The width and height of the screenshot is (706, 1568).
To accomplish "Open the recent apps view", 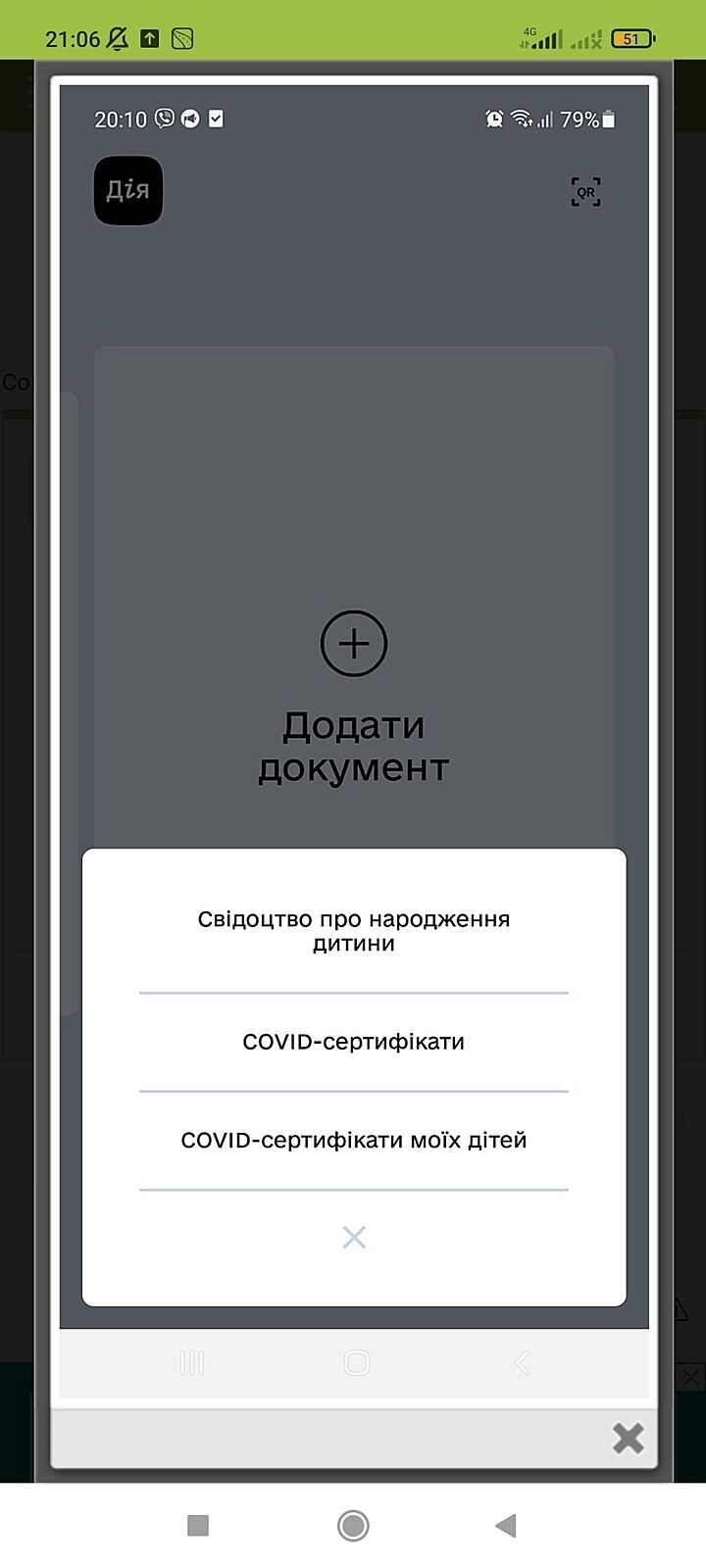I will pos(198,1525).
